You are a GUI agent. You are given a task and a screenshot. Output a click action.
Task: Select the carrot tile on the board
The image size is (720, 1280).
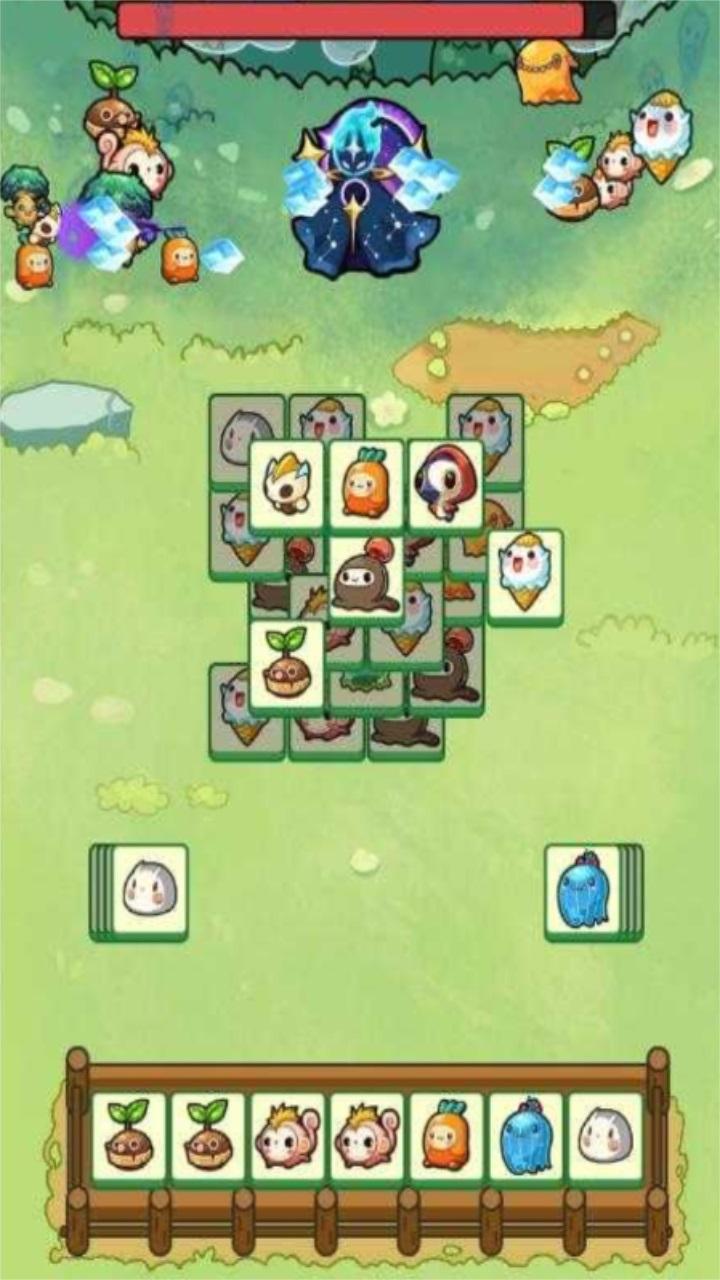coord(365,485)
